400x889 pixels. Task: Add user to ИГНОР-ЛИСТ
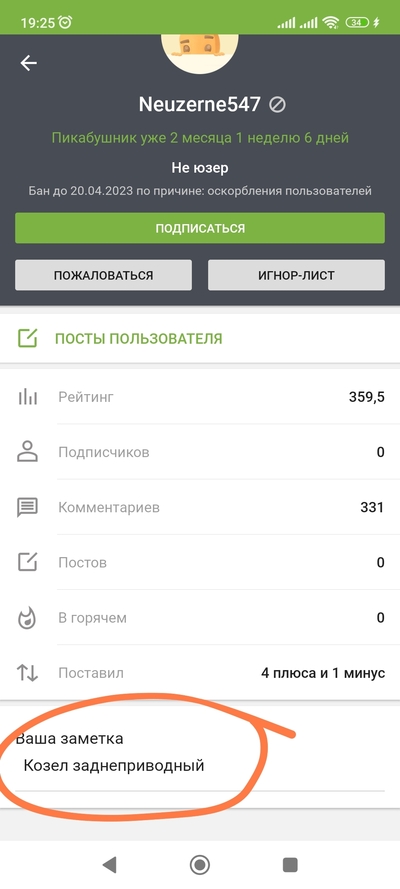tap(296, 276)
